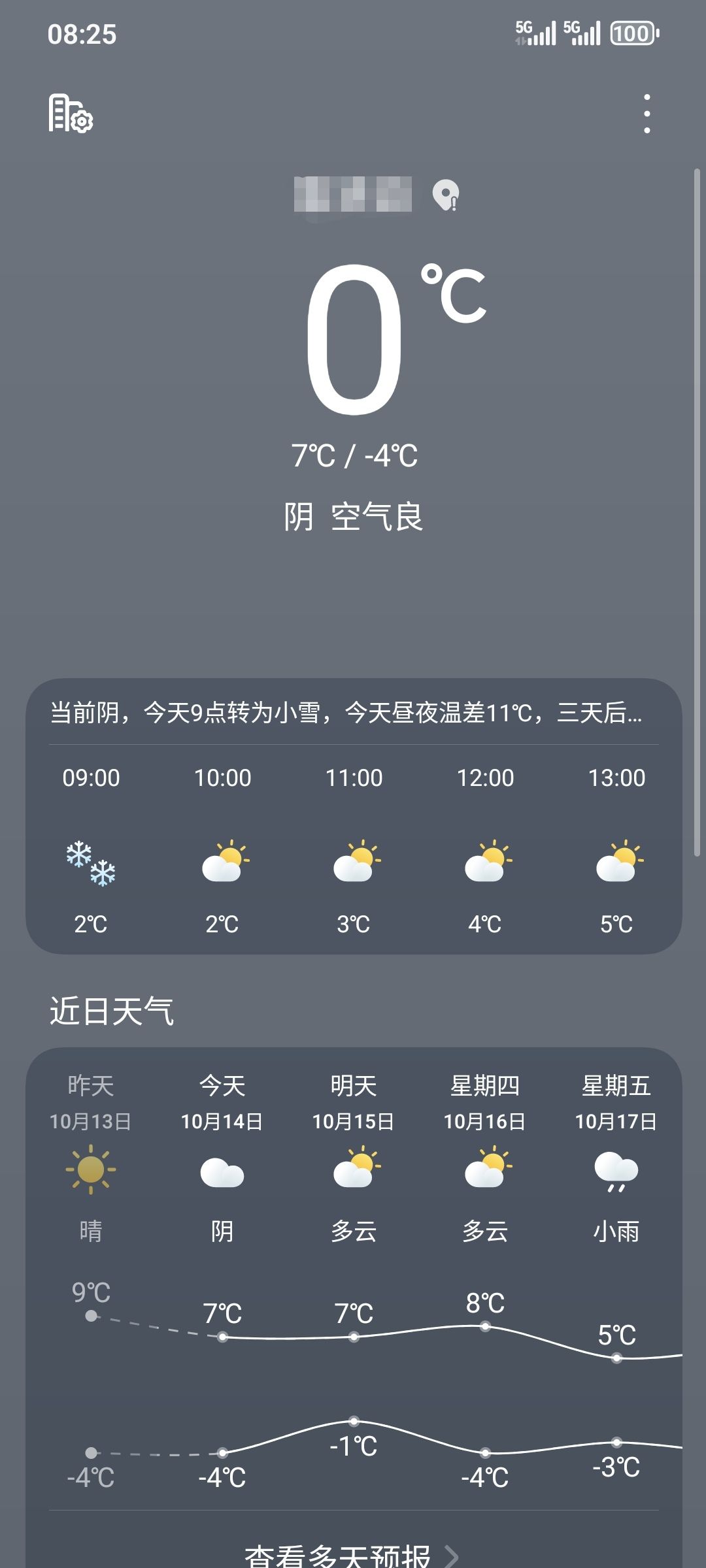The width and height of the screenshot is (706, 1568).
Task: Open the weather summary starting with 当前阴
Action: 346,713
